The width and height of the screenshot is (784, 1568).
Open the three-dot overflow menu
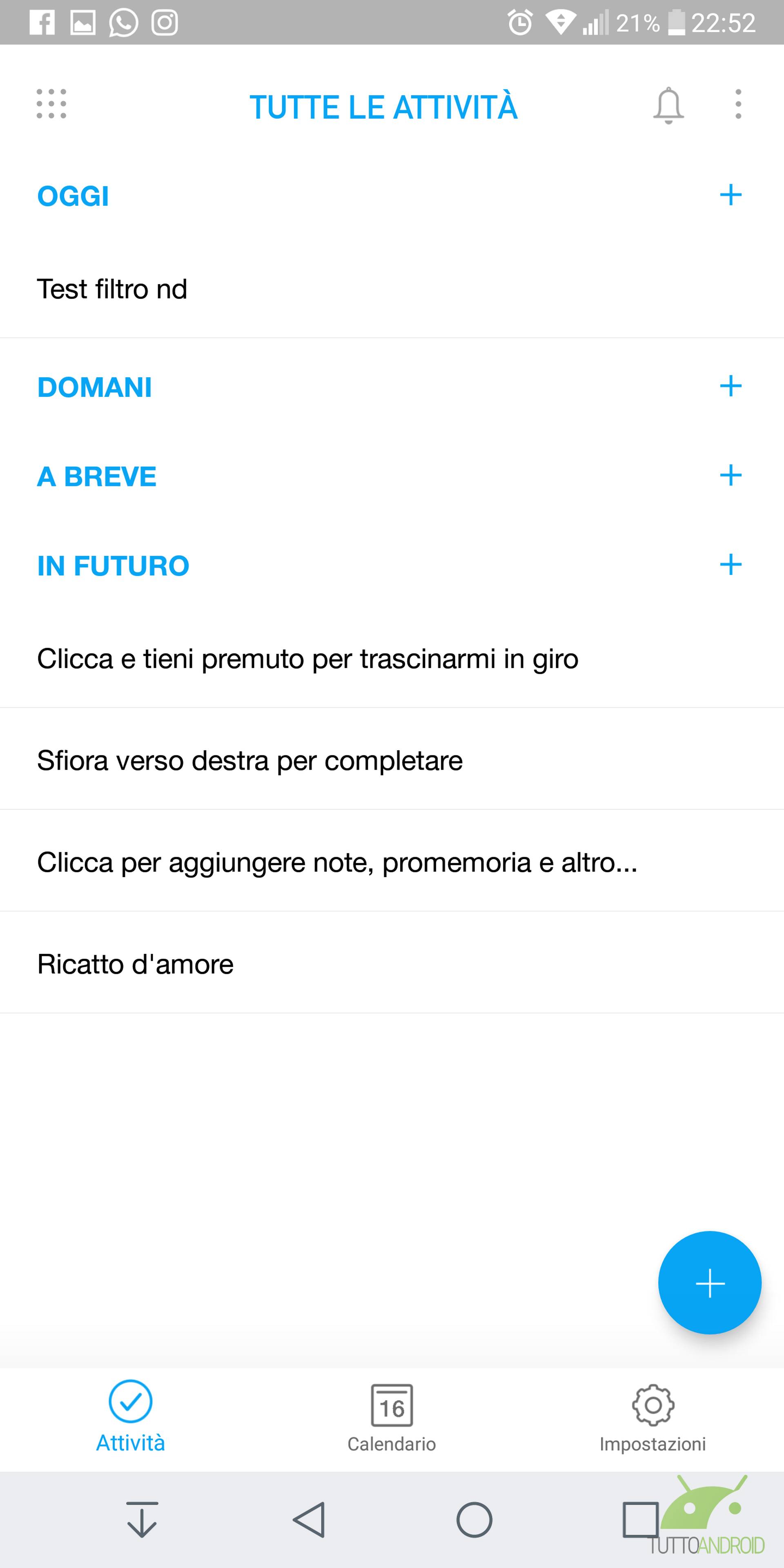pyautogui.click(x=738, y=104)
